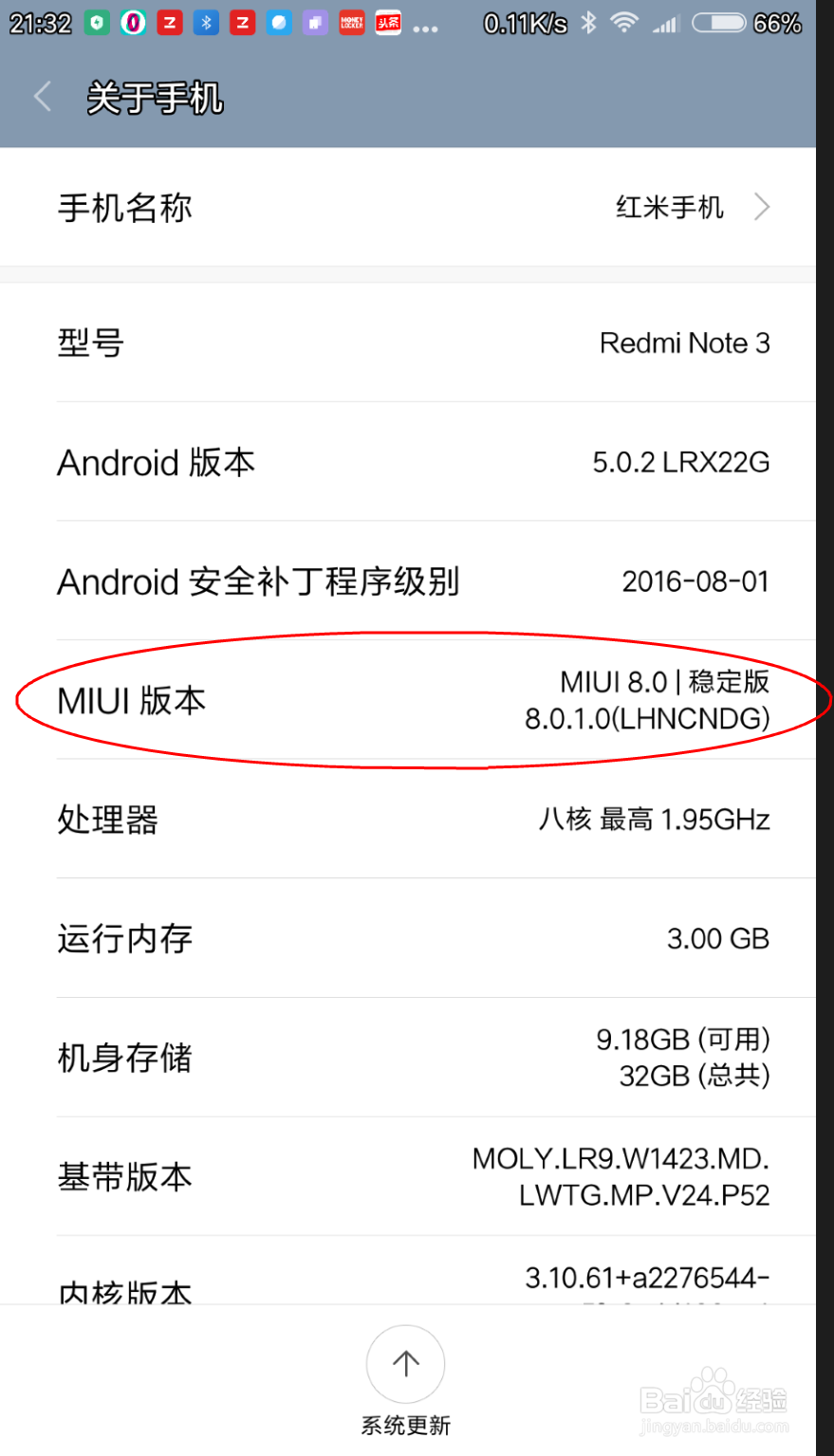The width and height of the screenshot is (834, 1456).
Task: Go back using the arrow in header
Action: tap(42, 96)
